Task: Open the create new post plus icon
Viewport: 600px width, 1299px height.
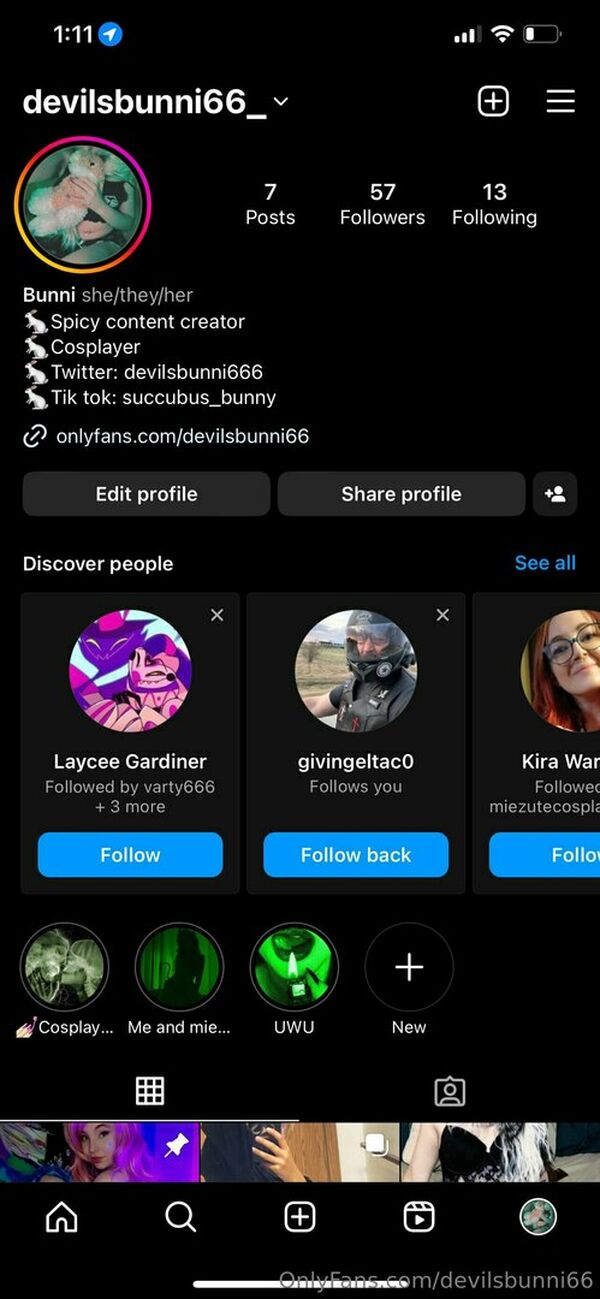Action: tap(493, 101)
